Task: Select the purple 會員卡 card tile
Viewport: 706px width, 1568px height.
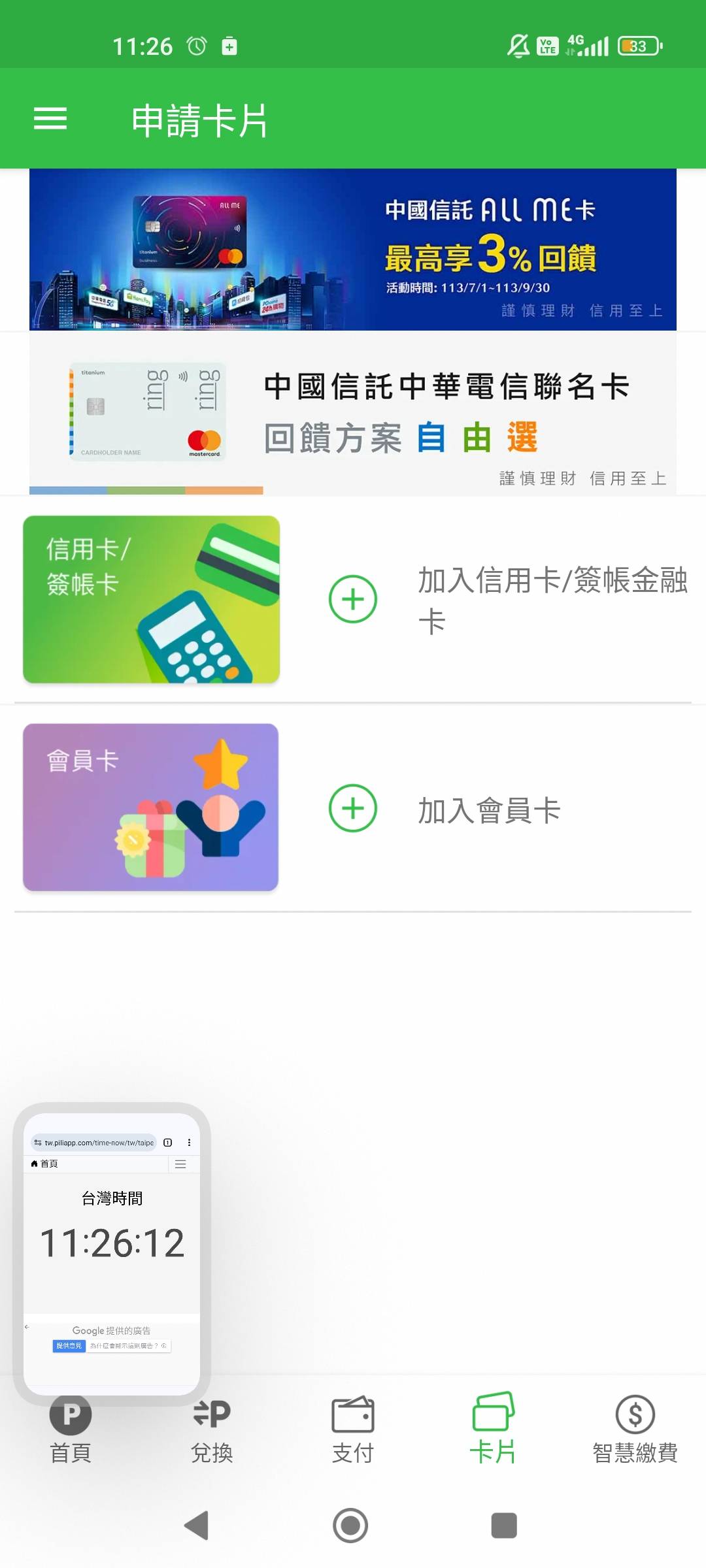Action: click(151, 807)
